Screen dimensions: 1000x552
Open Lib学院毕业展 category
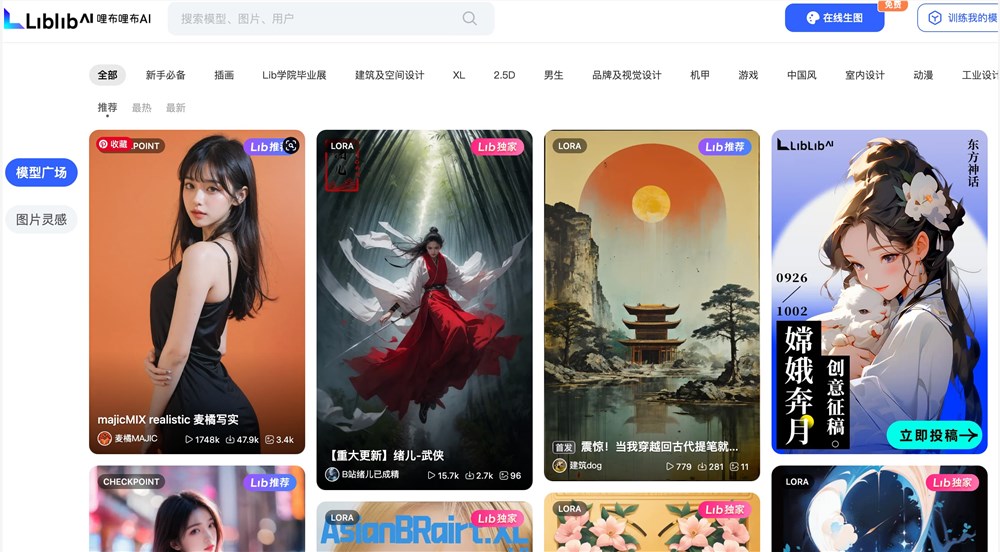point(294,75)
